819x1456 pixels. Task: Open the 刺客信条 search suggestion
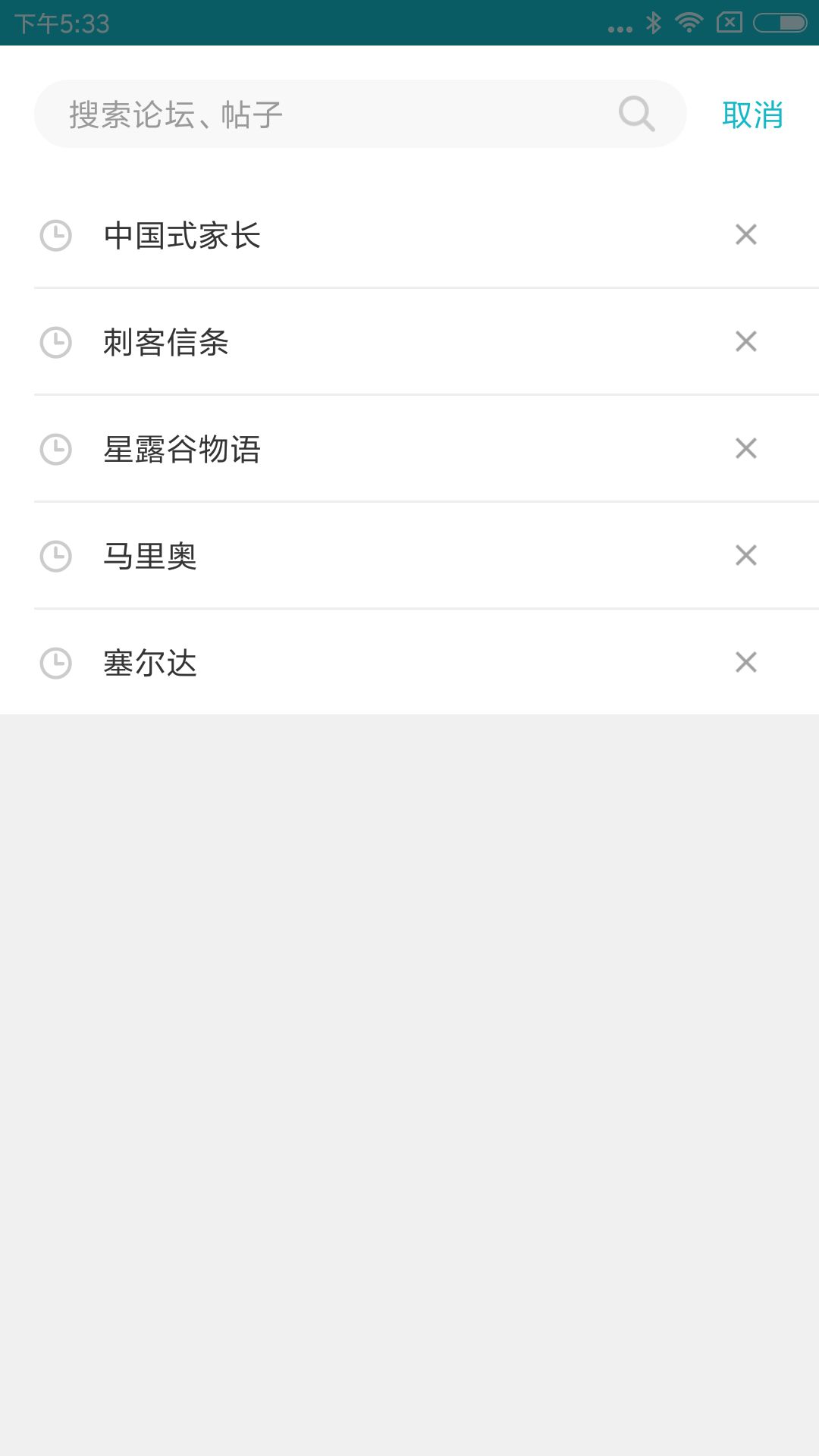[168, 342]
